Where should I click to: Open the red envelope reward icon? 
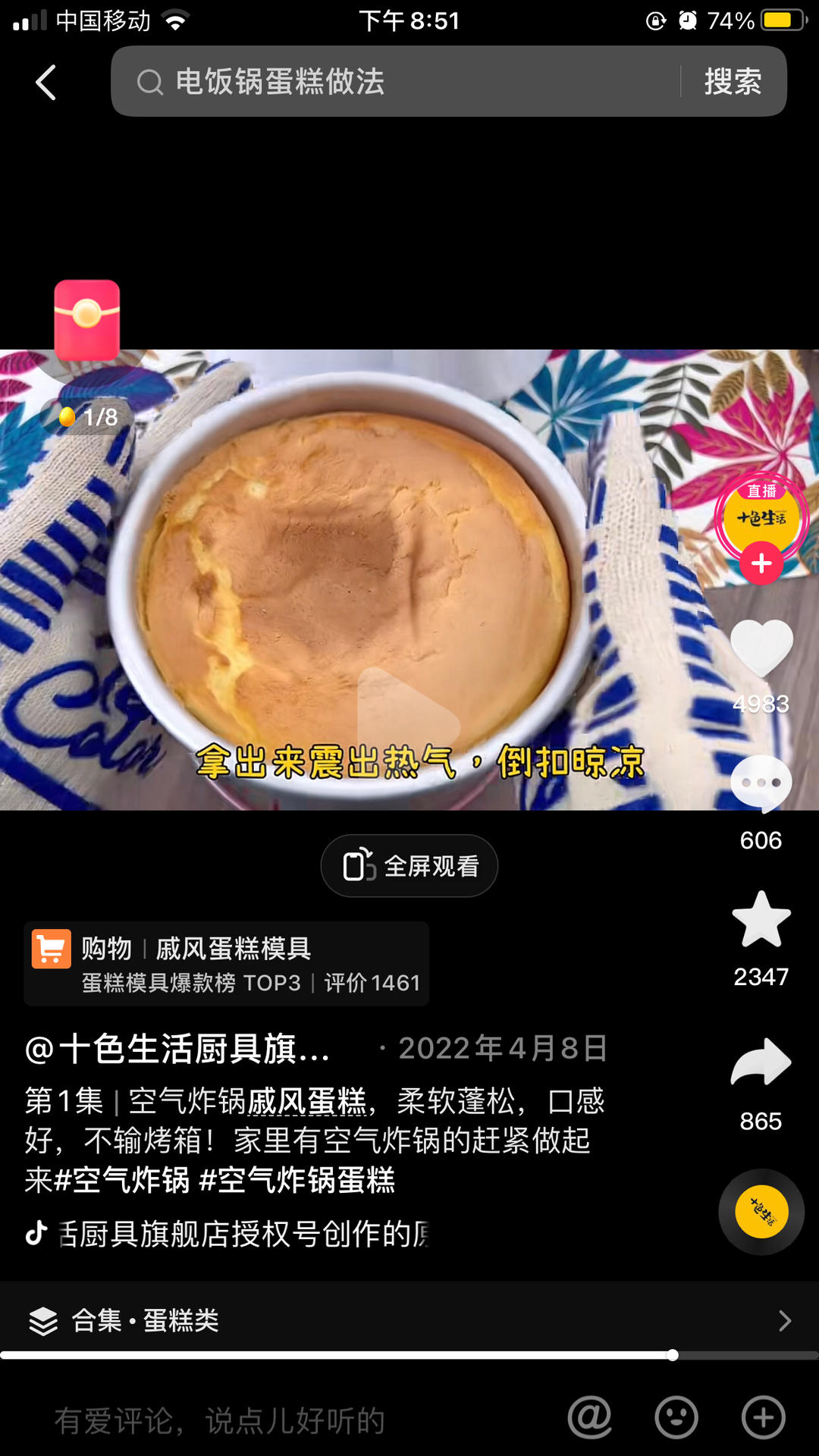coord(87,320)
